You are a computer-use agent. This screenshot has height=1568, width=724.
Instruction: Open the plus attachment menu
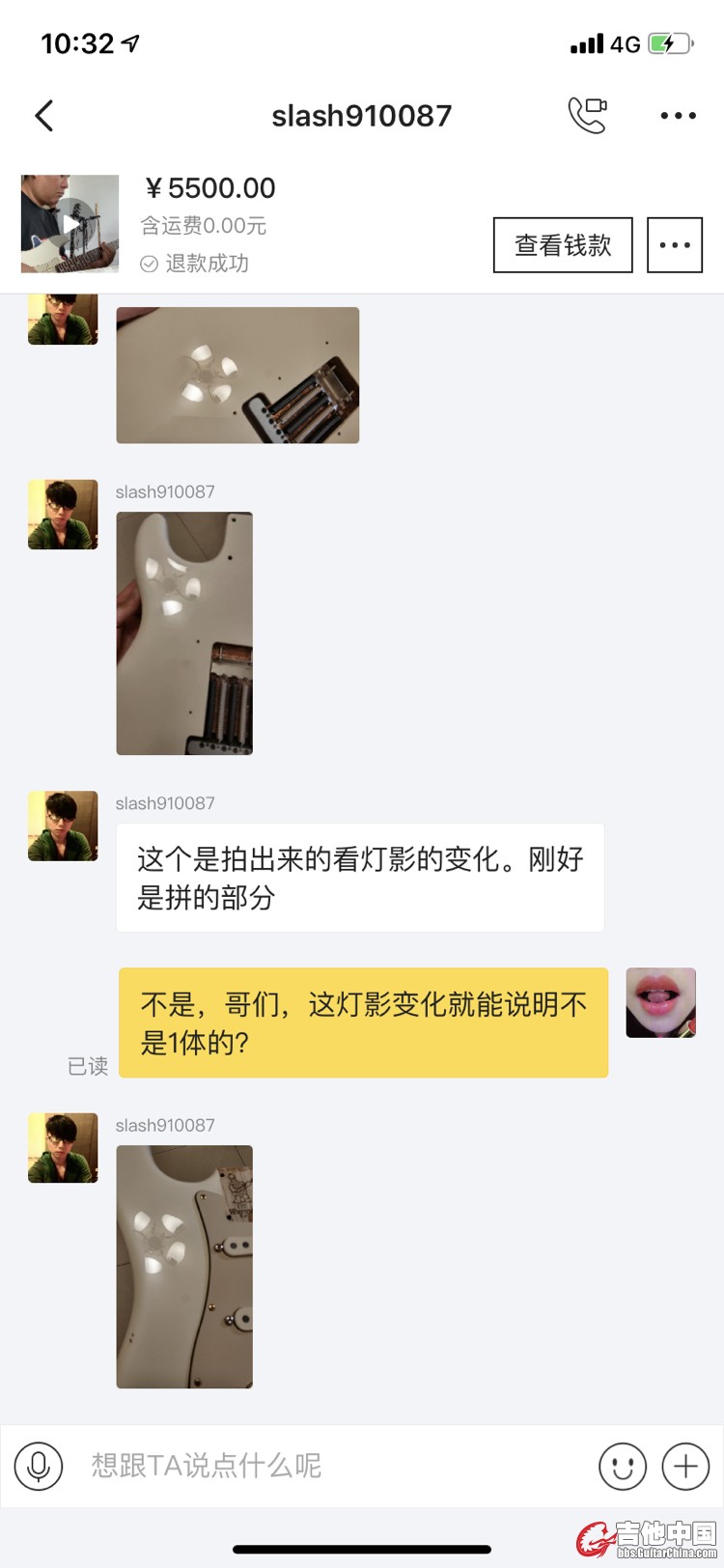(685, 1466)
